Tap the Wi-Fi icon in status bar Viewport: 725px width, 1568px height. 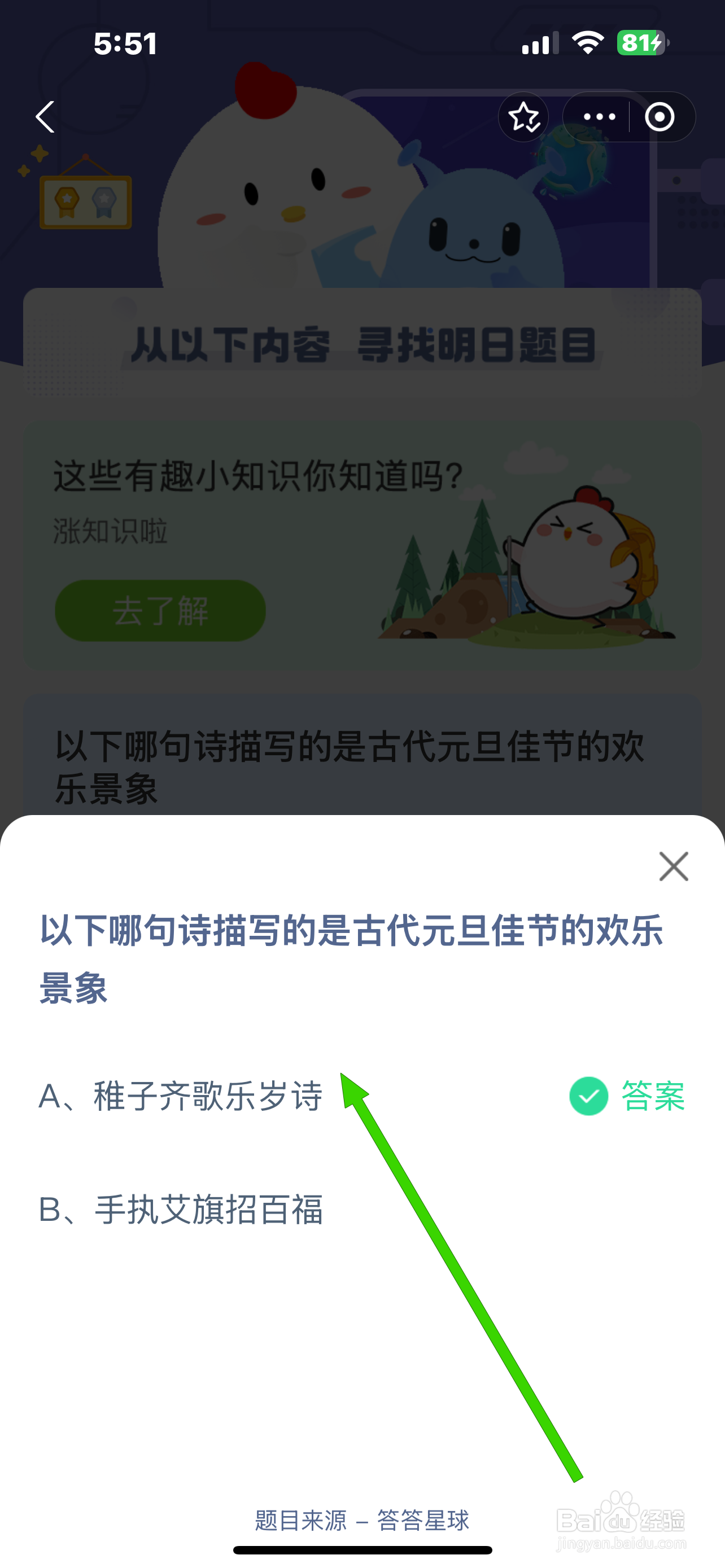pyautogui.click(x=586, y=41)
